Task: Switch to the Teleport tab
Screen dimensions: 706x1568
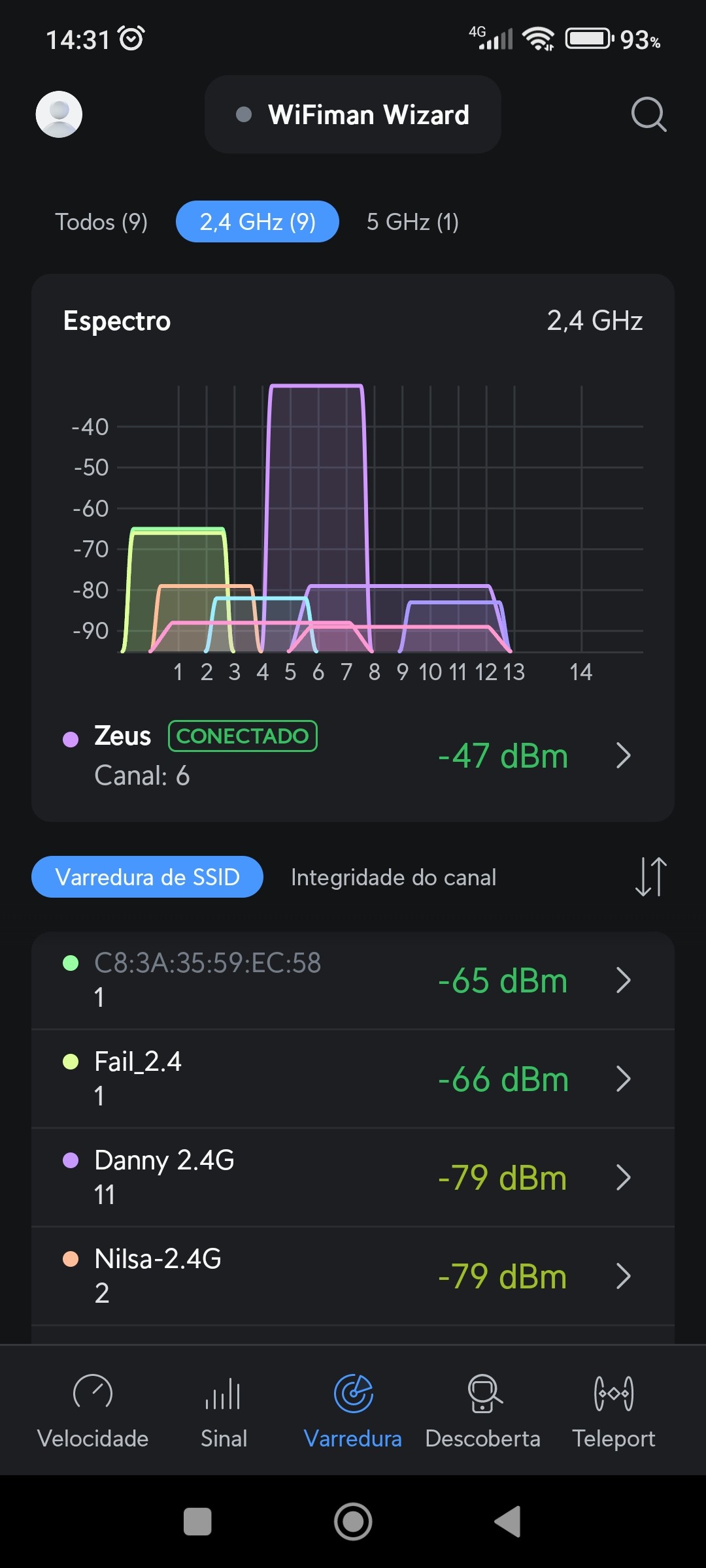Action: click(x=613, y=1411)
